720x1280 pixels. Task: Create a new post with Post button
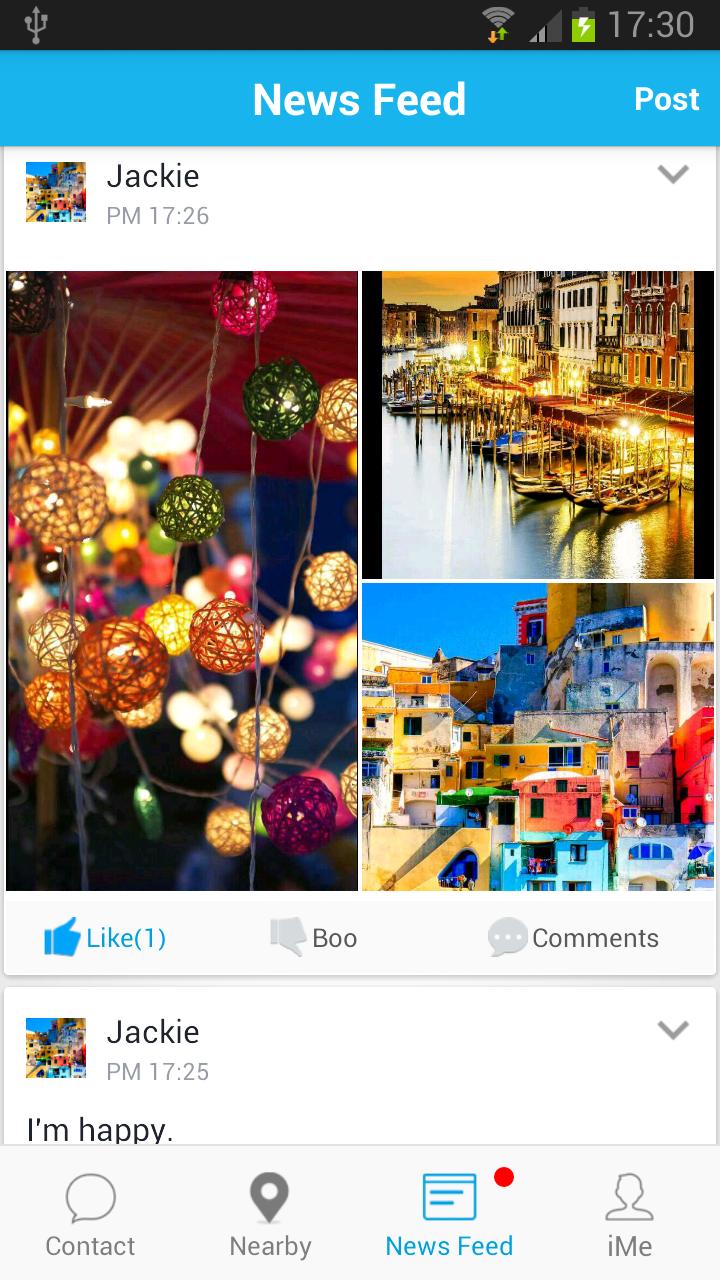click(x=666, y=99)
